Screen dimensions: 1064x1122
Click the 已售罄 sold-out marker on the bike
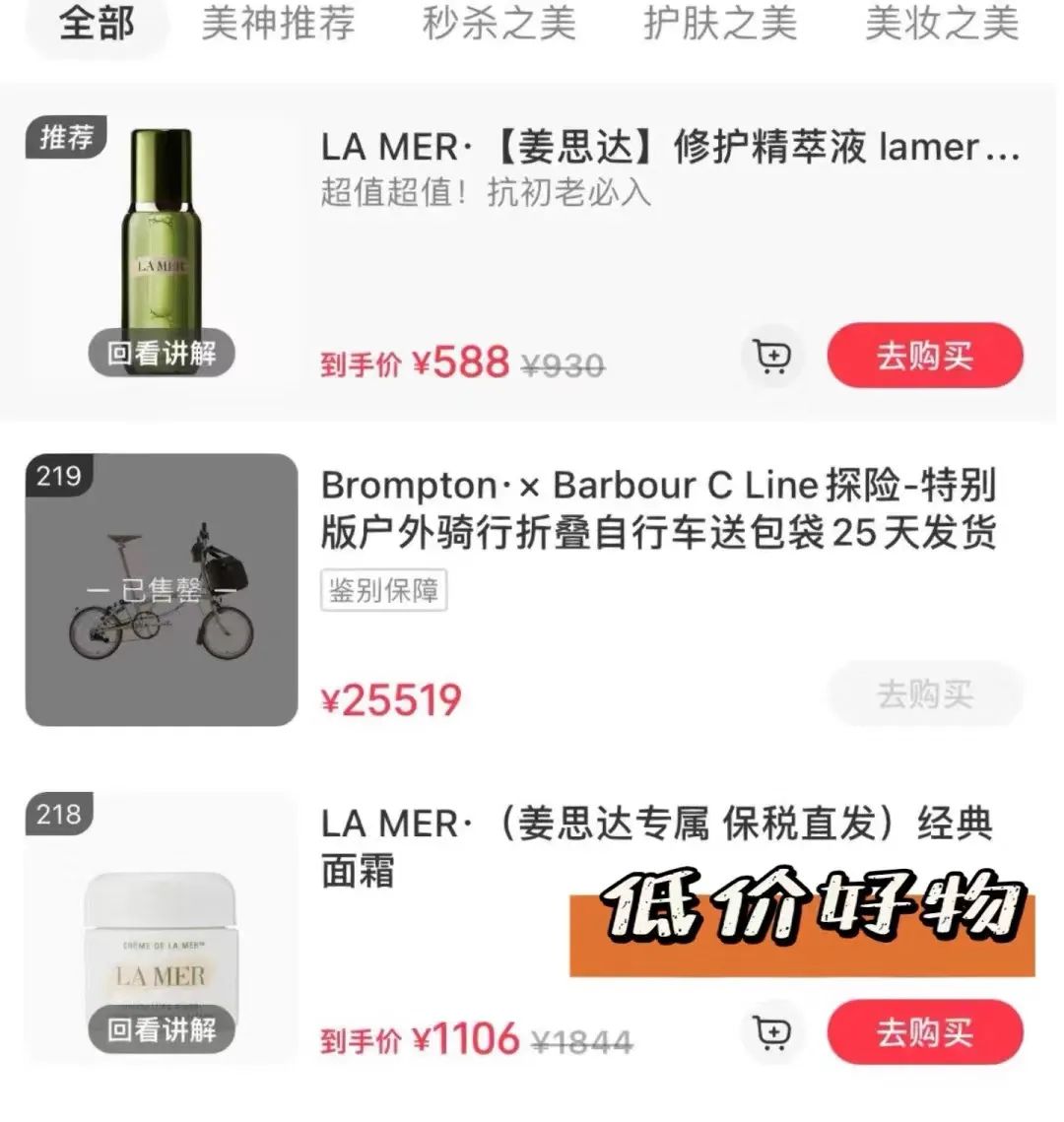coord(163,592)
